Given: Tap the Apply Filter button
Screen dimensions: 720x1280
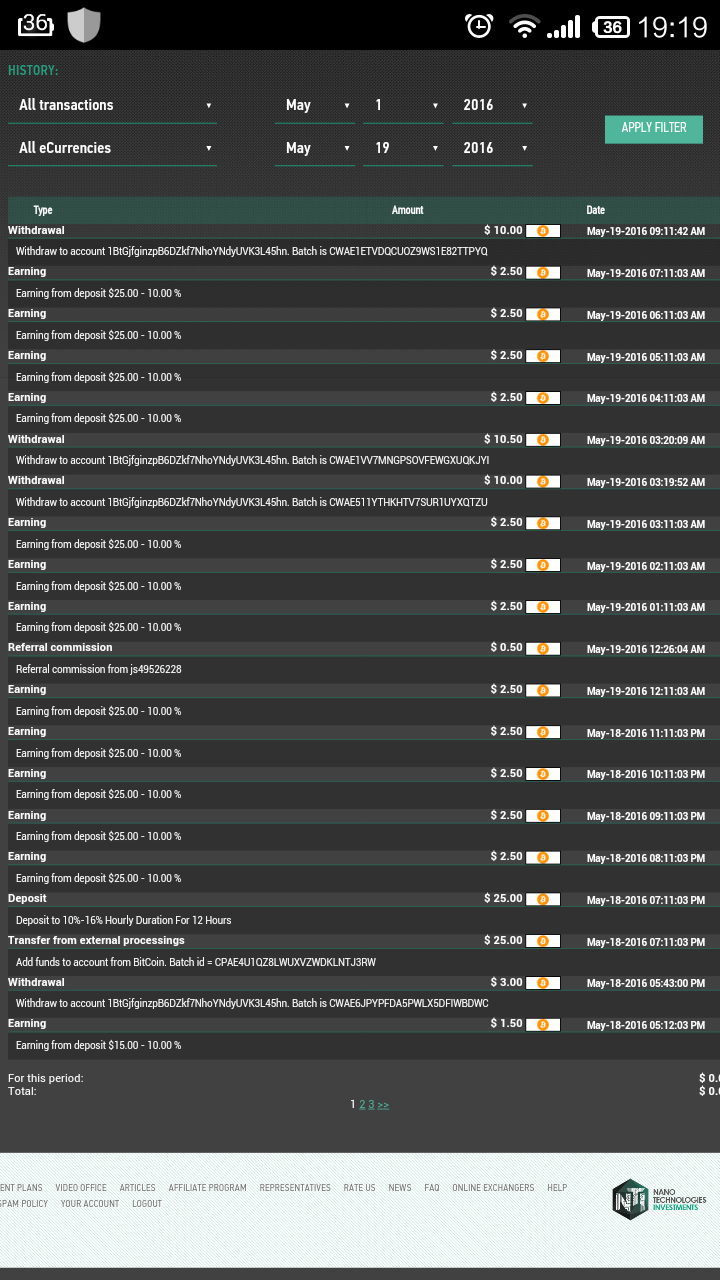Looking at the screenshot, I should point(654,128).
